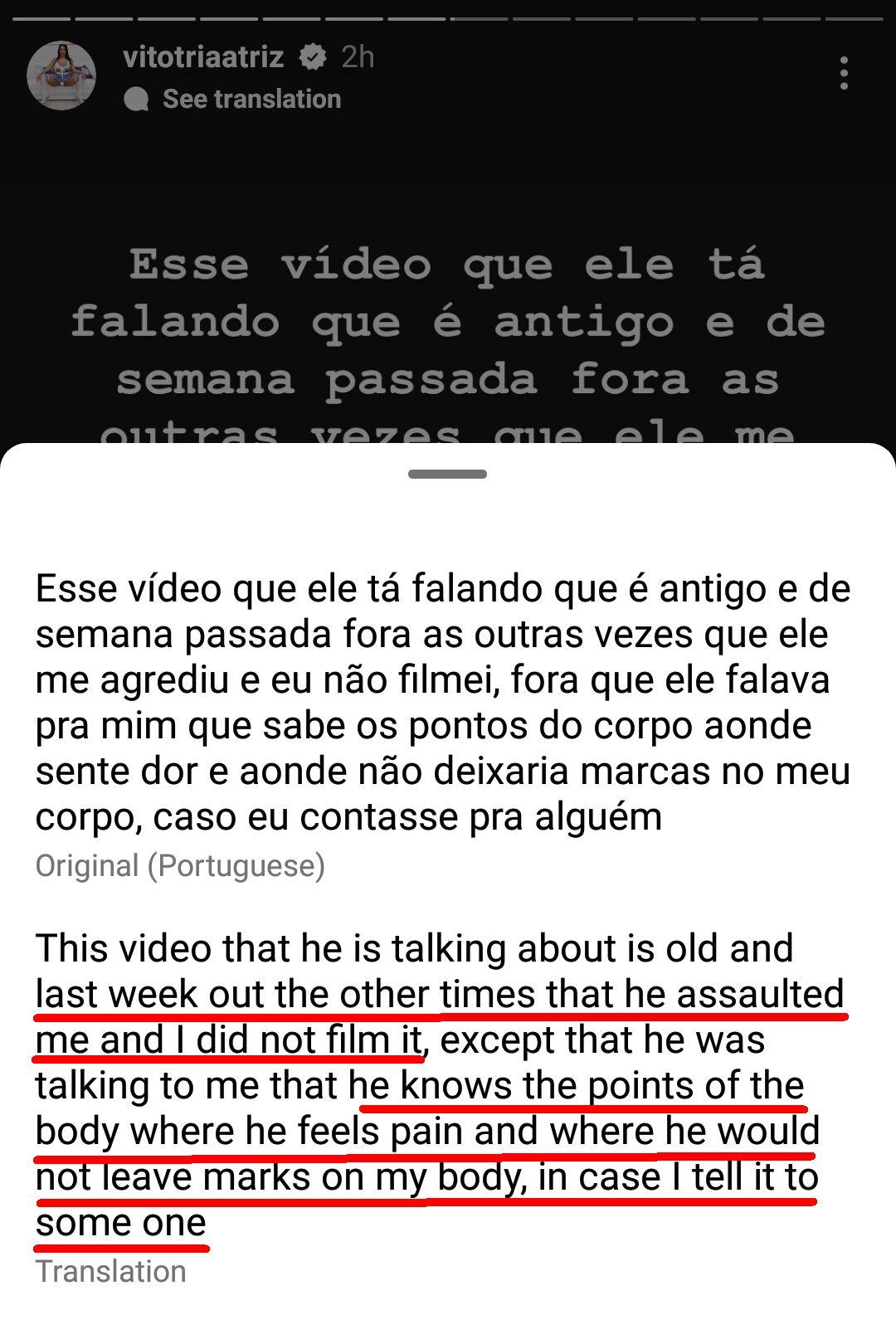
Task: Tap the translation sheet drag handle
Action: point(447,474)
